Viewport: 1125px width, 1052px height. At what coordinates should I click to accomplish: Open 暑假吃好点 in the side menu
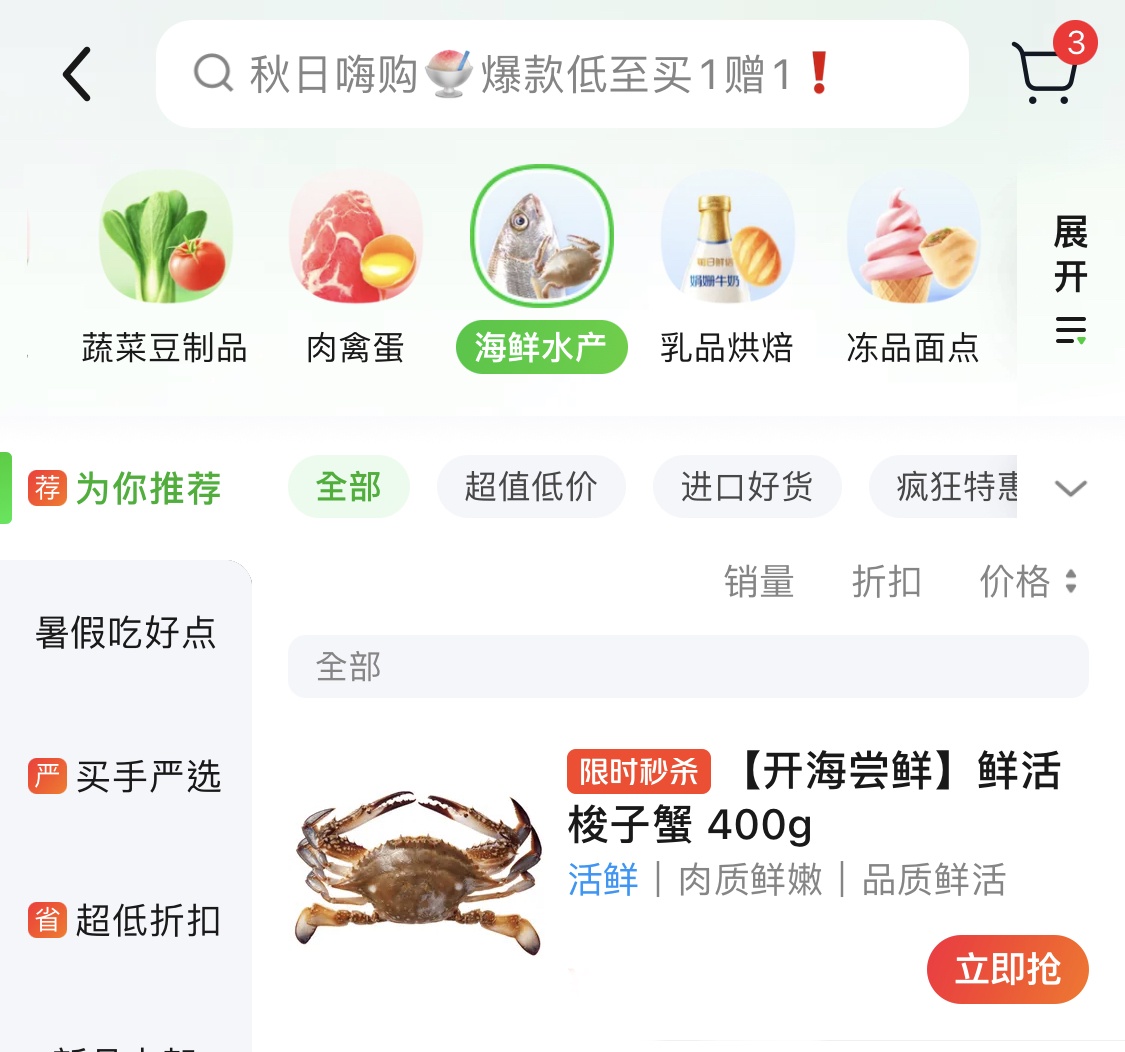click(126, 633)
